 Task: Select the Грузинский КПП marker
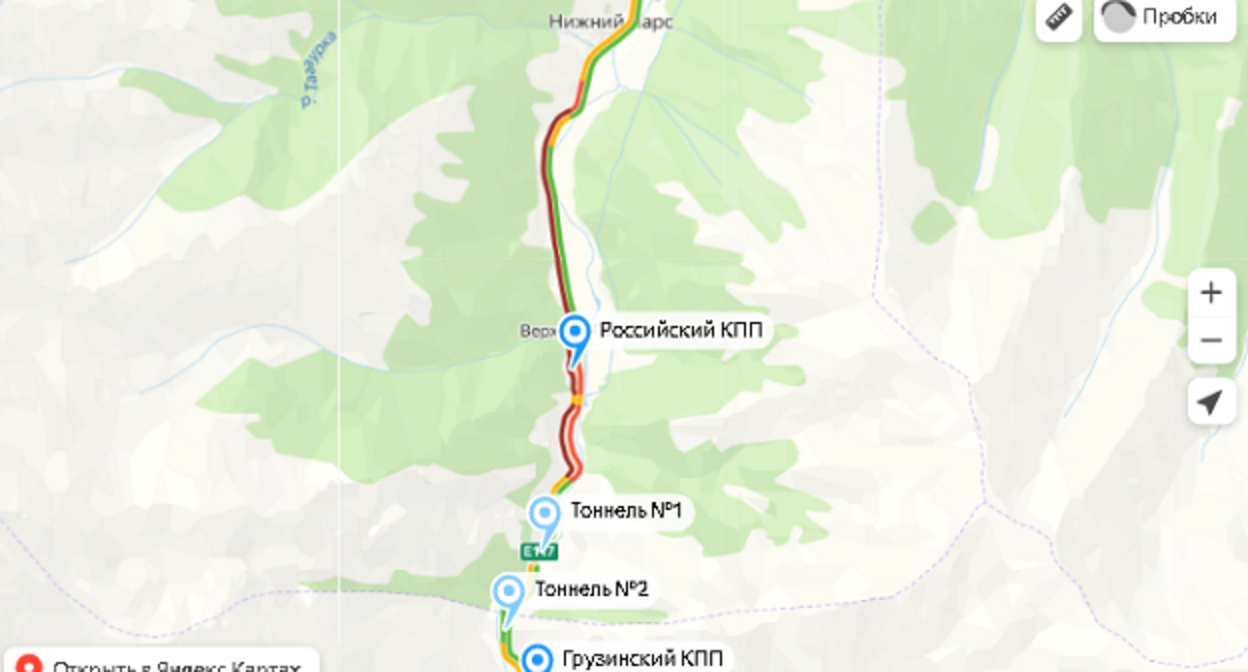(x=539, y=658)
